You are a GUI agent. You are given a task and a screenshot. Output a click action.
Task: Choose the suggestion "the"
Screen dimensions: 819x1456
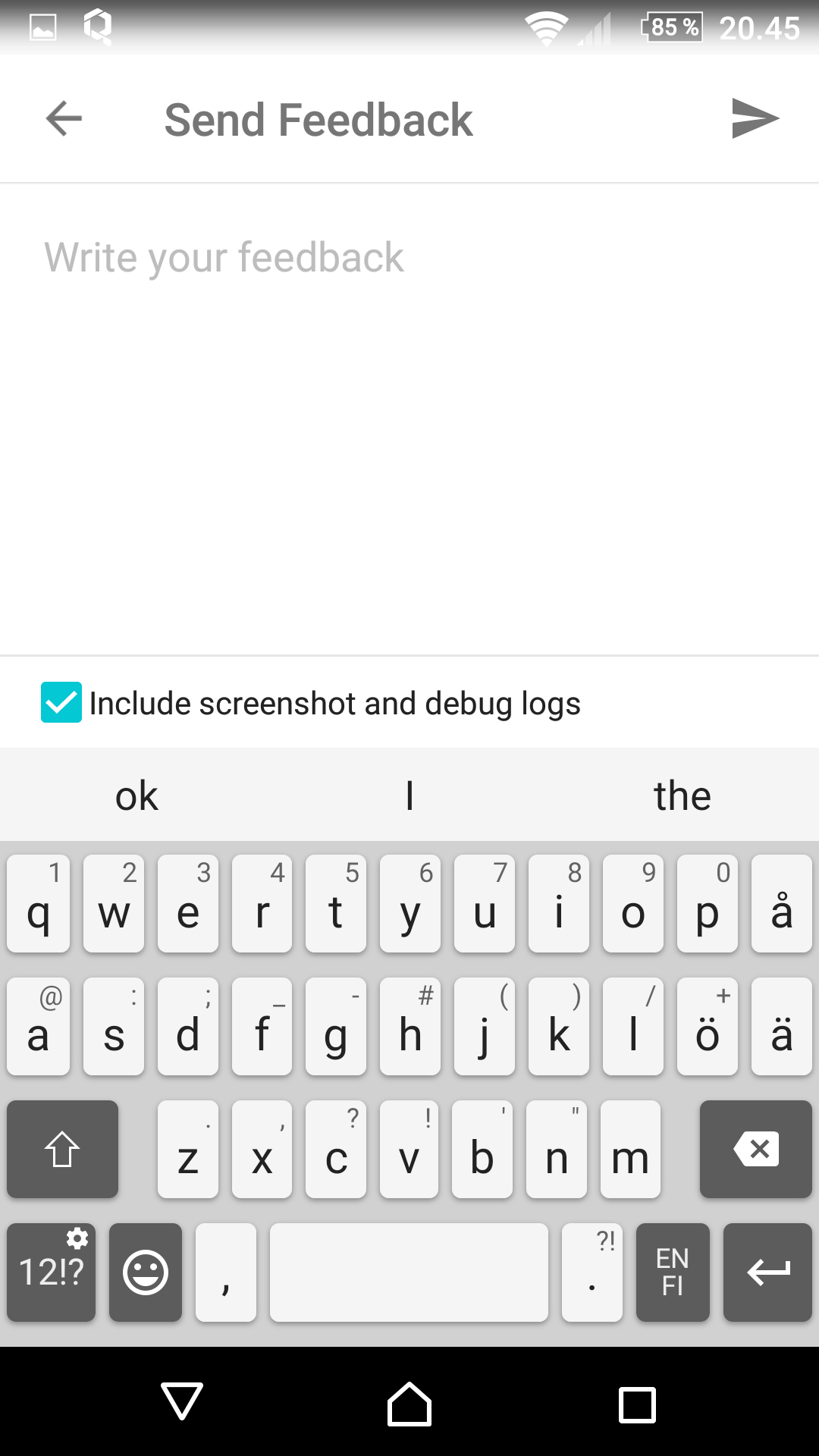point(682,796)
